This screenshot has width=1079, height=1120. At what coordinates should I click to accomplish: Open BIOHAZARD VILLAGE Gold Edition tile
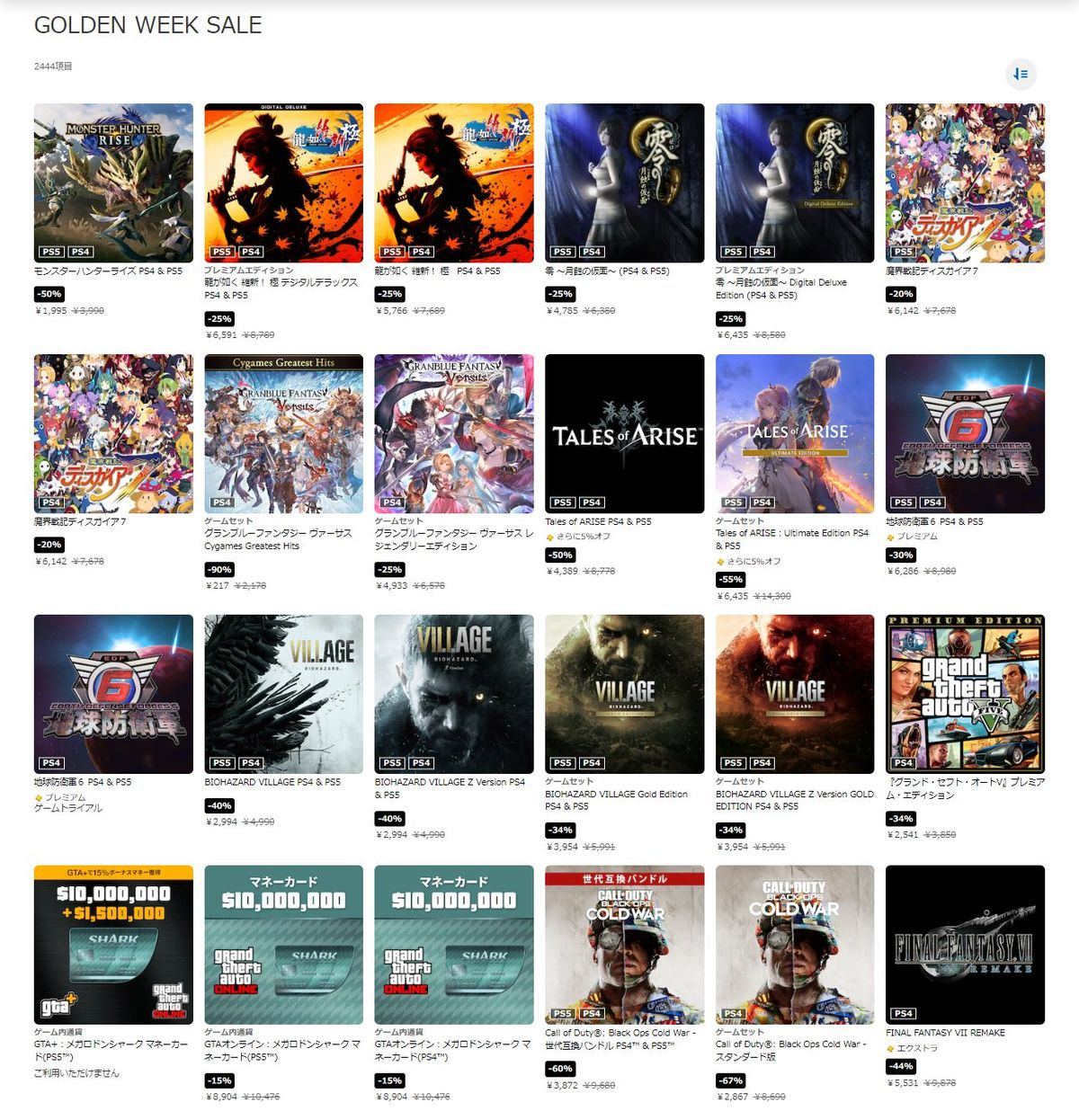[x=624, y=694]
